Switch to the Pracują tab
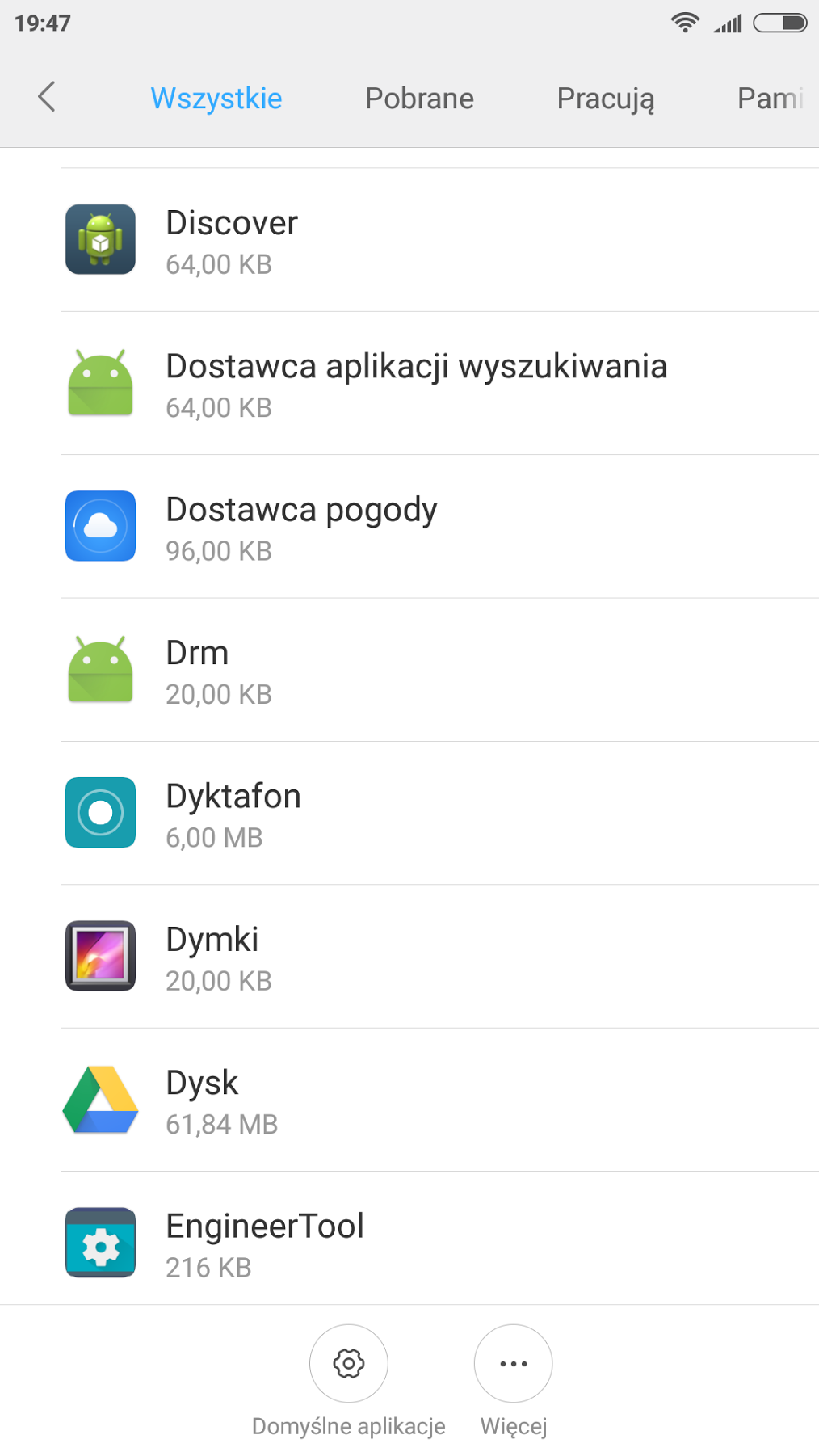Viewport: 819px width, 1456px height. [605, 99]
